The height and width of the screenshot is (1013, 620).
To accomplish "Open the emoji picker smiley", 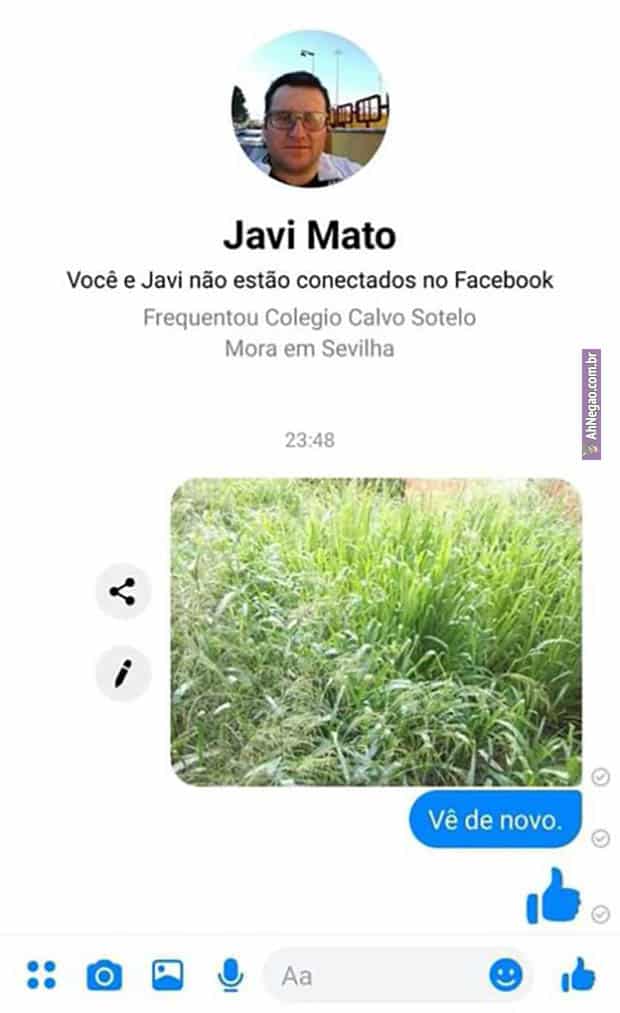I will (506, 975).
